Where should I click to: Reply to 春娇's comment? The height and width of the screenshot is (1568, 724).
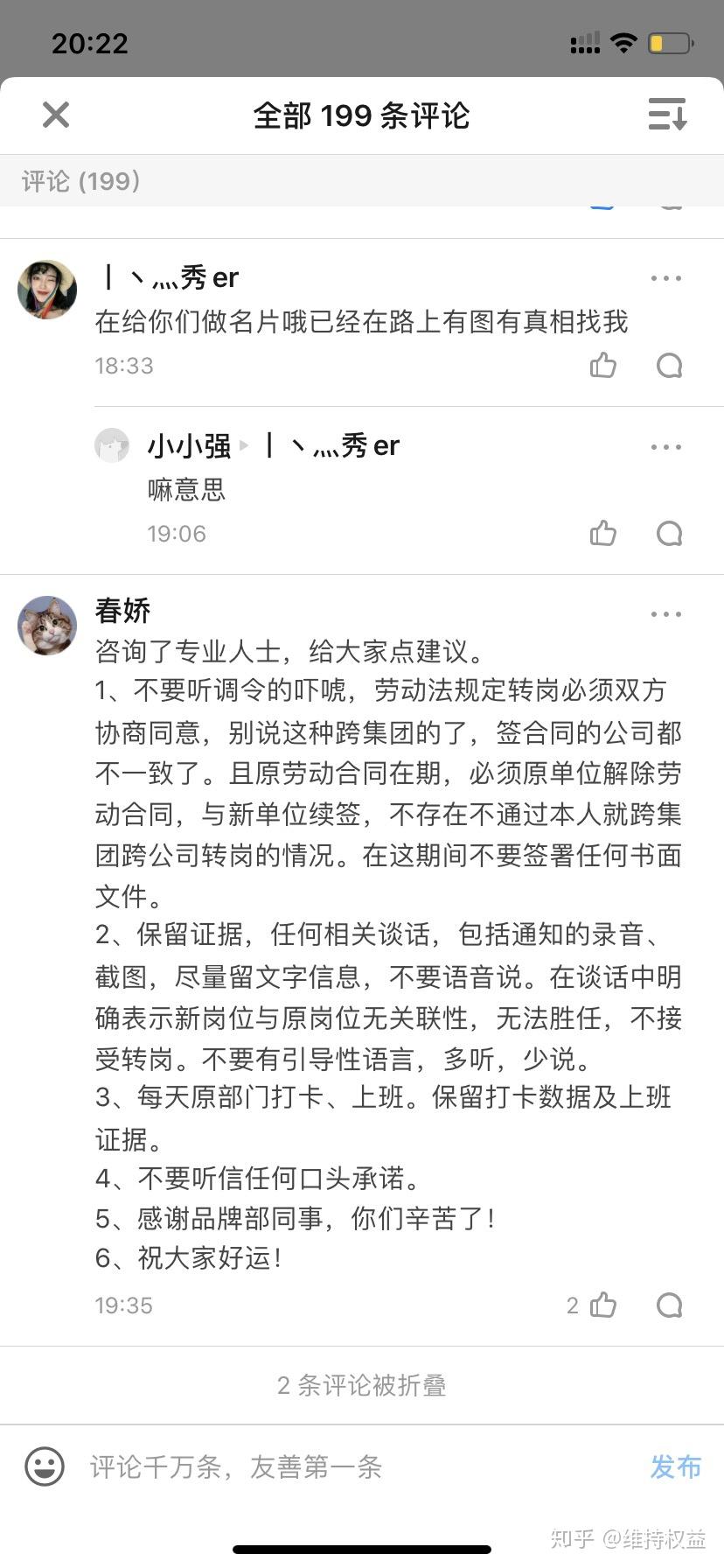pos(669,1305)
